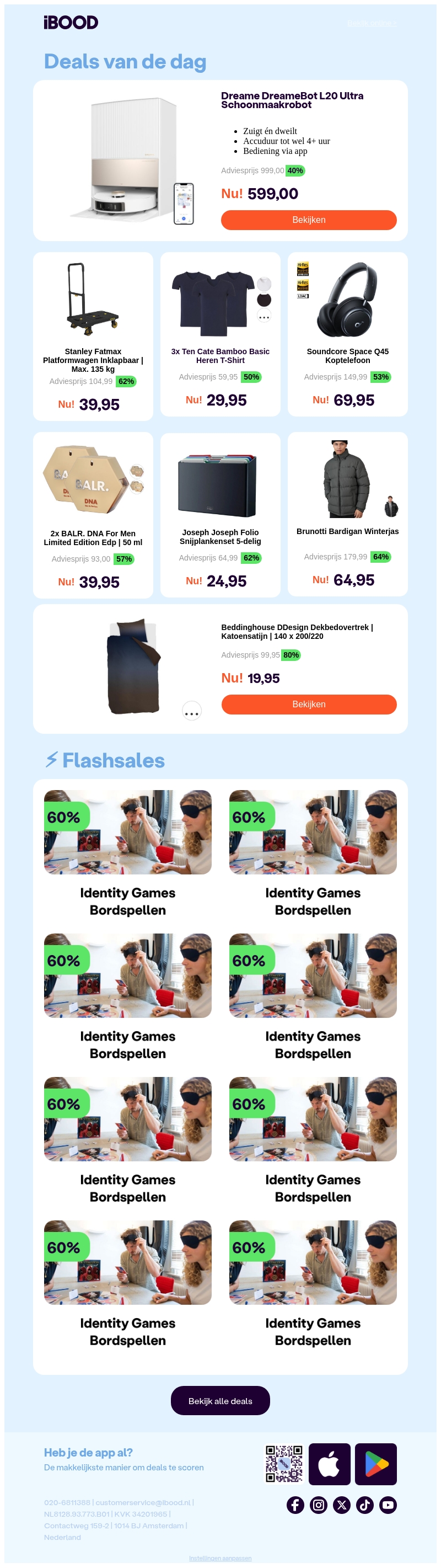
Task: Open Soundcore Space Q45 Koptelefoon deal
Action: [x=347, y=355]
